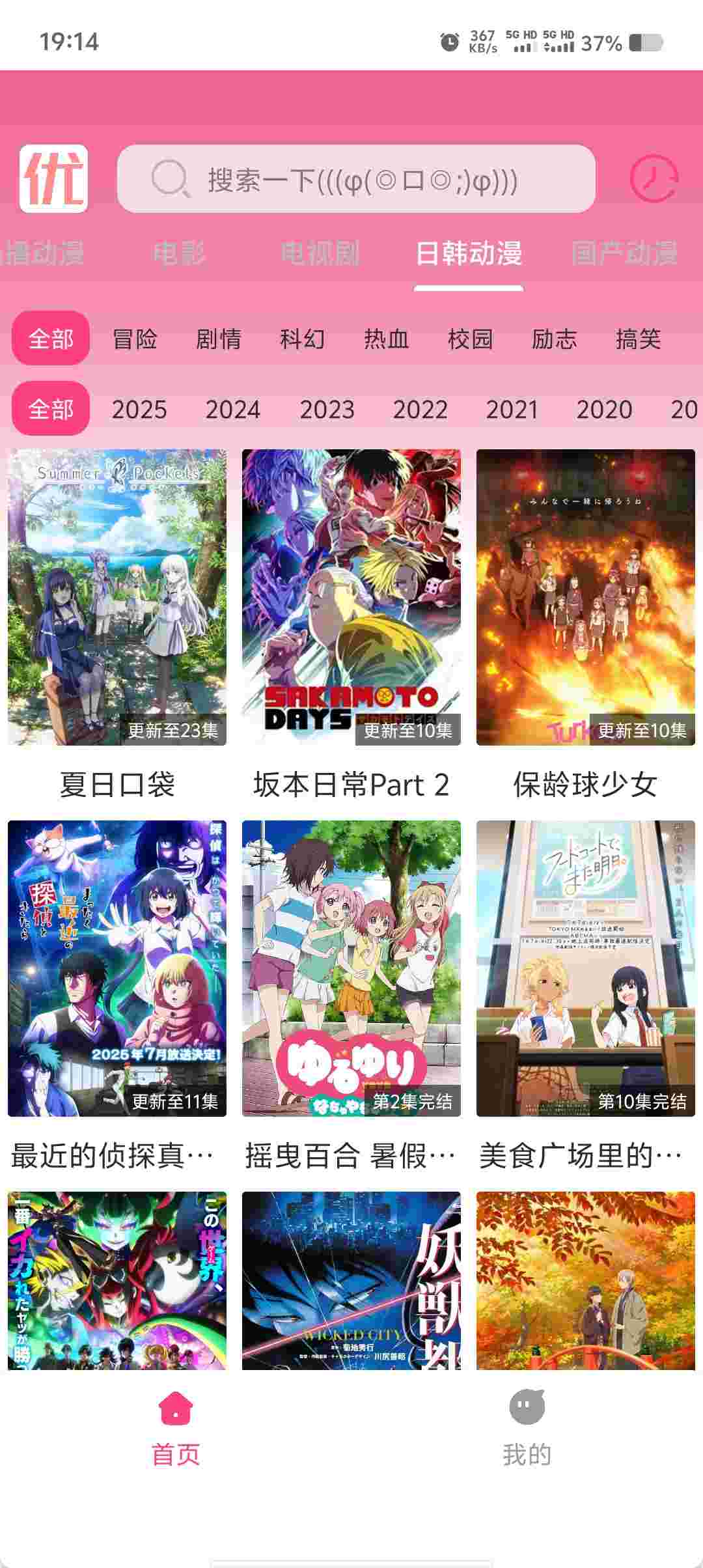Select the 首页 bottom tab
This screenshot has height=1568, width=703.
[x=176, y=1426]
